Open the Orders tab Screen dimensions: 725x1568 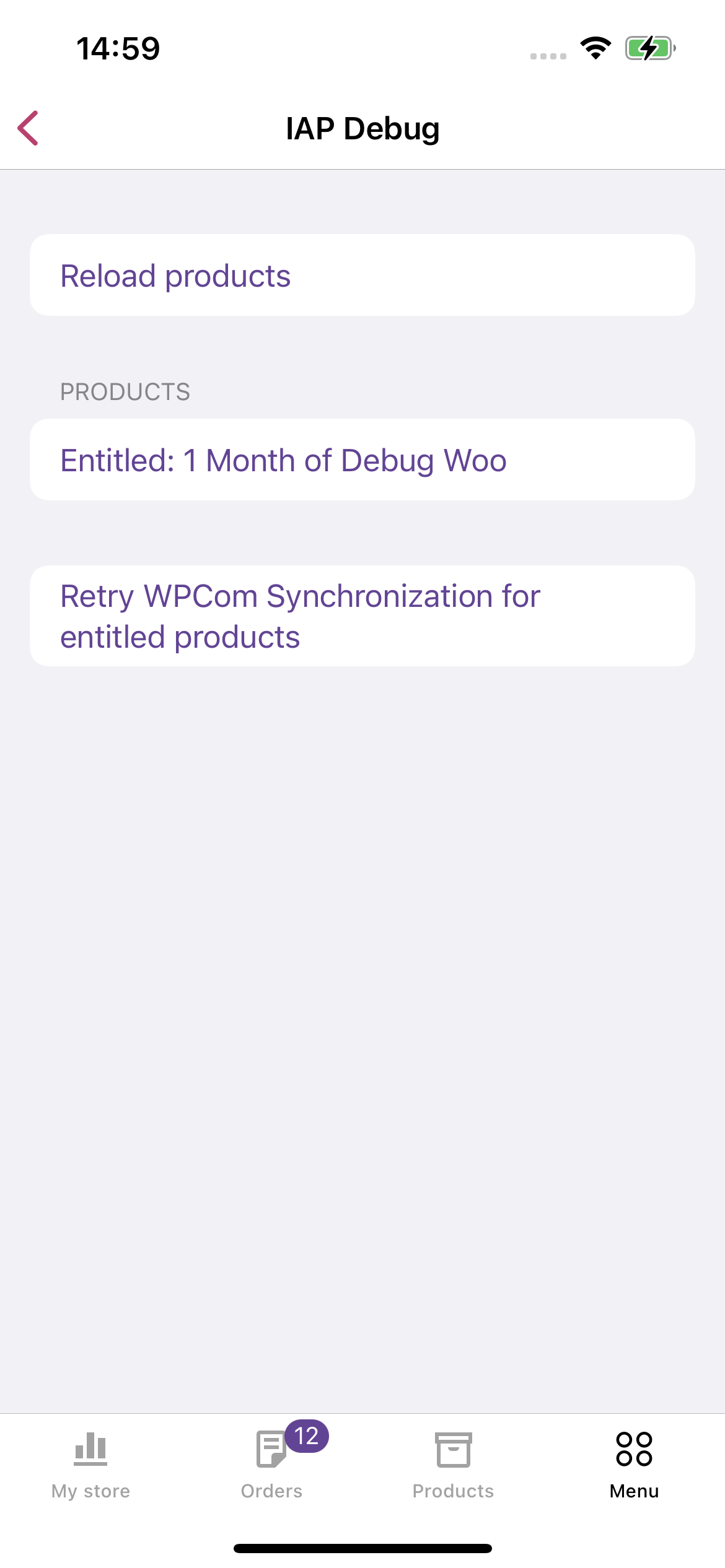click(272, 1465)
